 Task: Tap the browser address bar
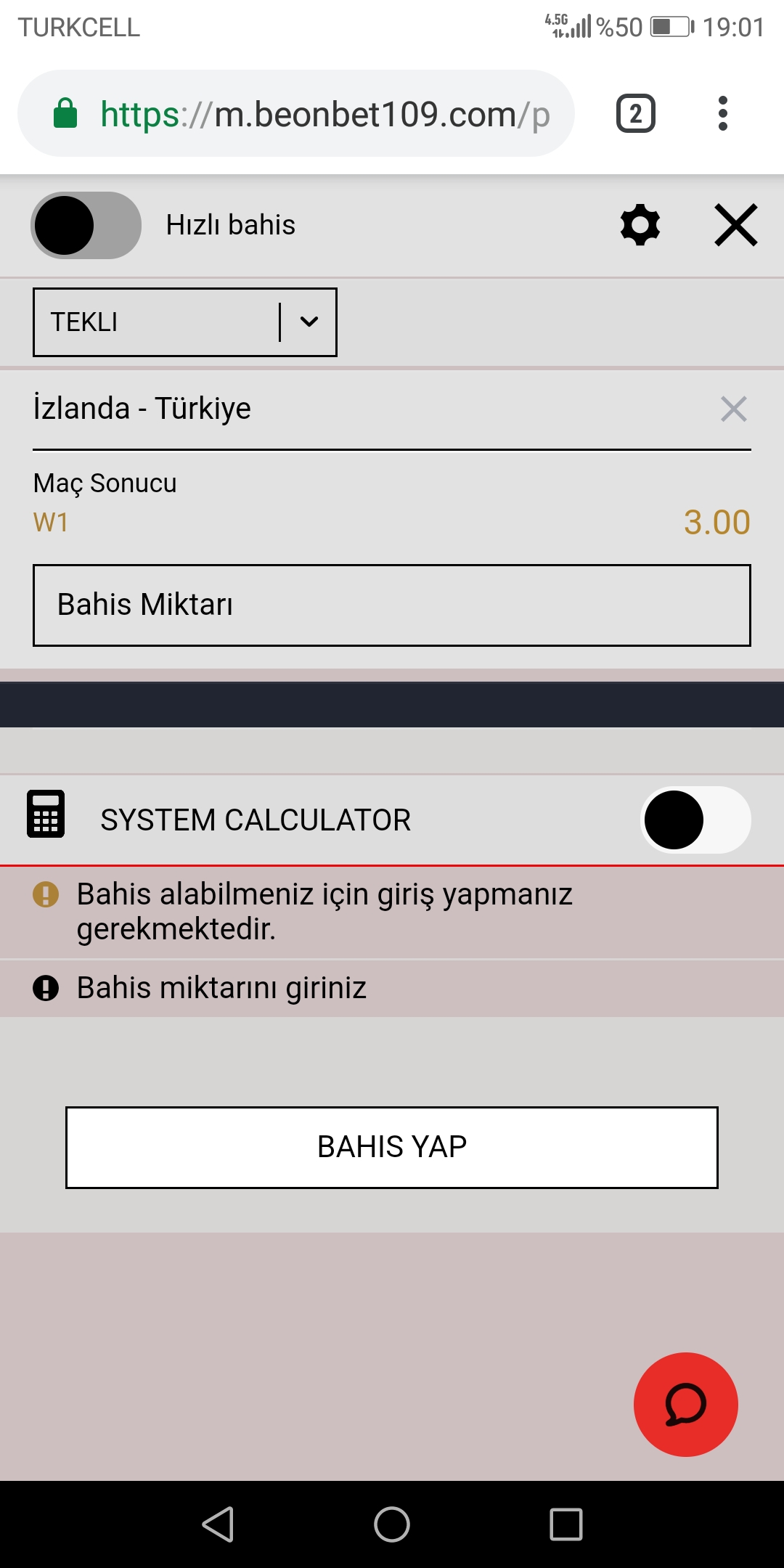[x=296, y=114]
